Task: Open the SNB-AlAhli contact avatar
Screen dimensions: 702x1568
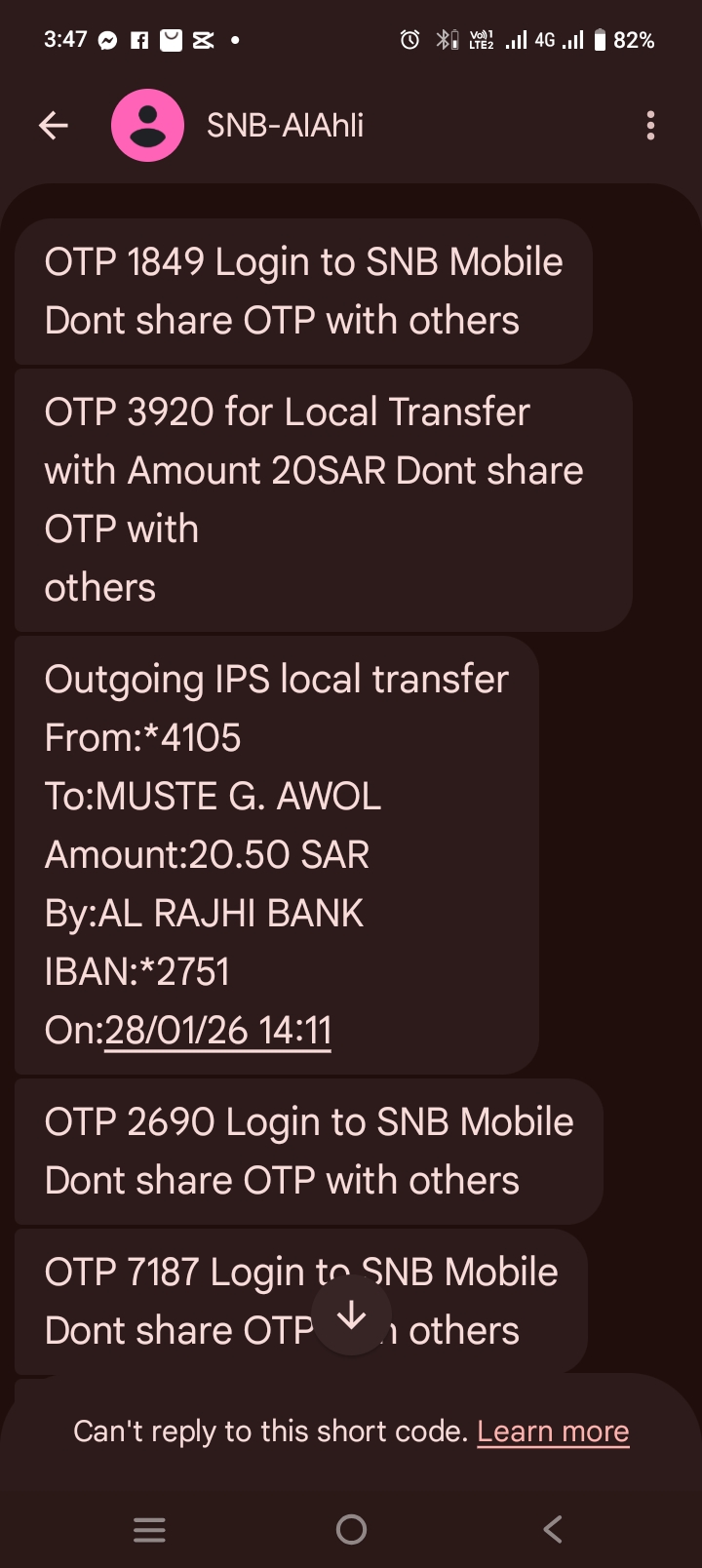Action: pos(148,125)
